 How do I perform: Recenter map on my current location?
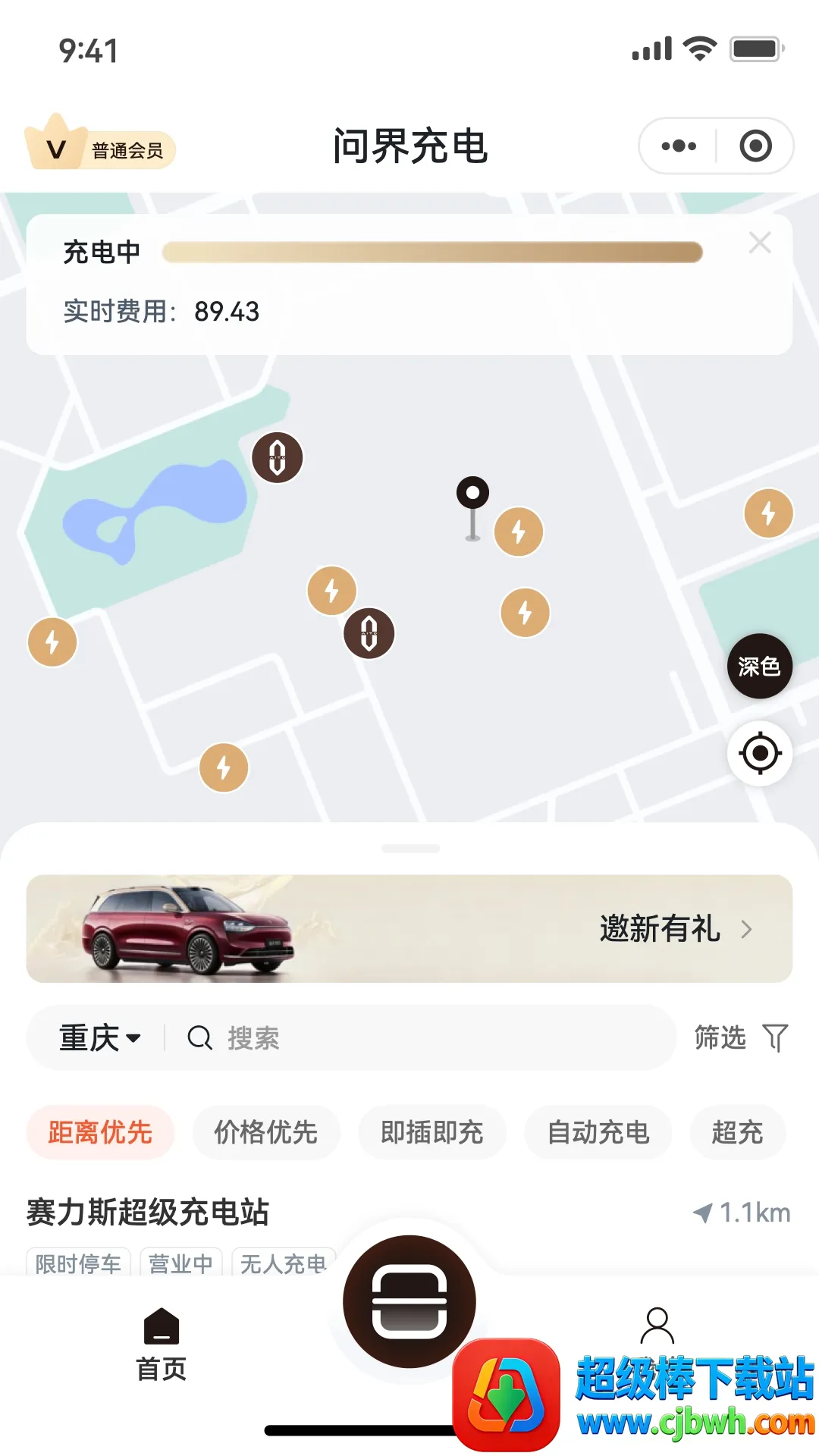pyautogui.click(x=759, y=754)
